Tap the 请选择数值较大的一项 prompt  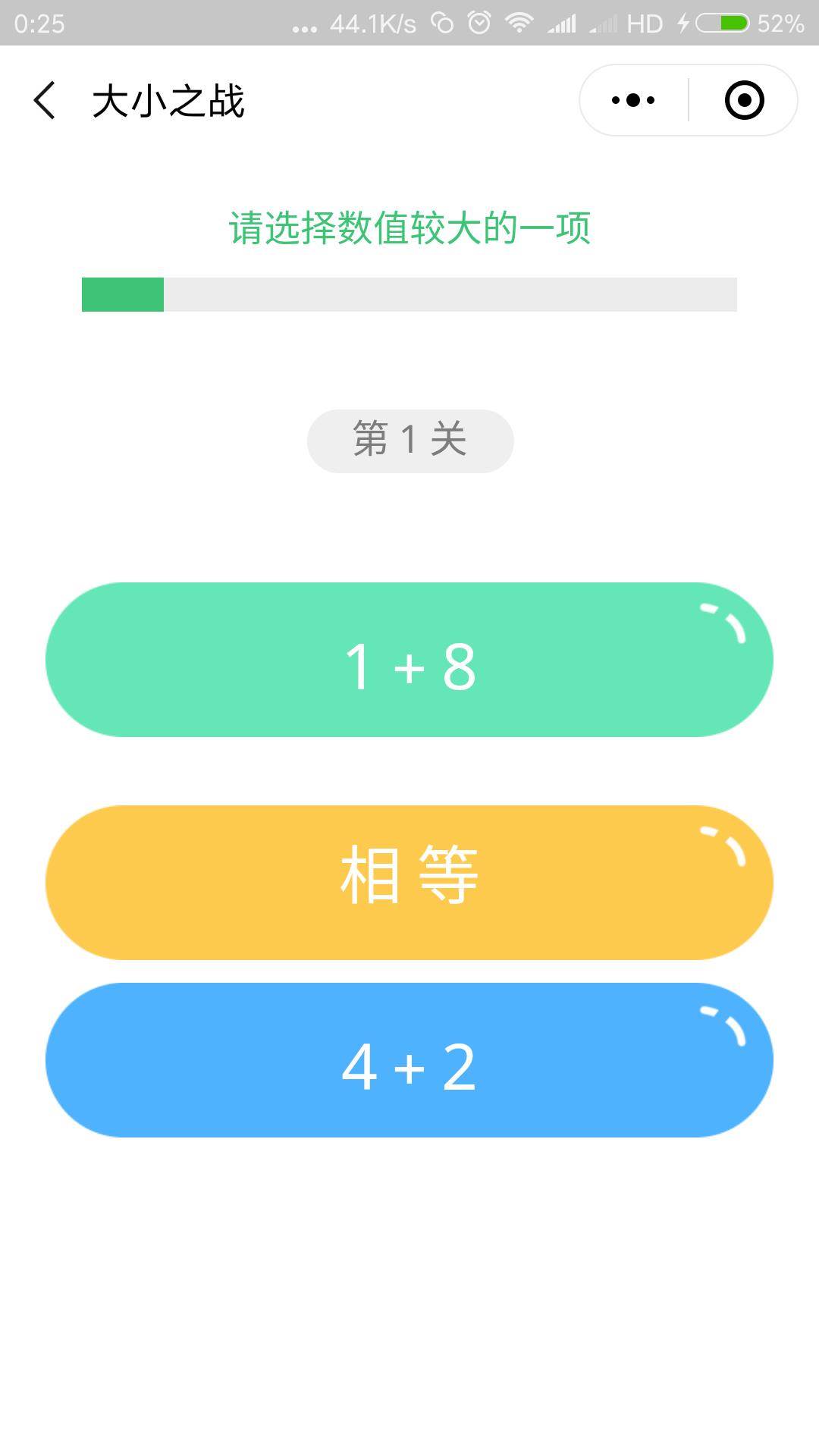tap(409, 225)
